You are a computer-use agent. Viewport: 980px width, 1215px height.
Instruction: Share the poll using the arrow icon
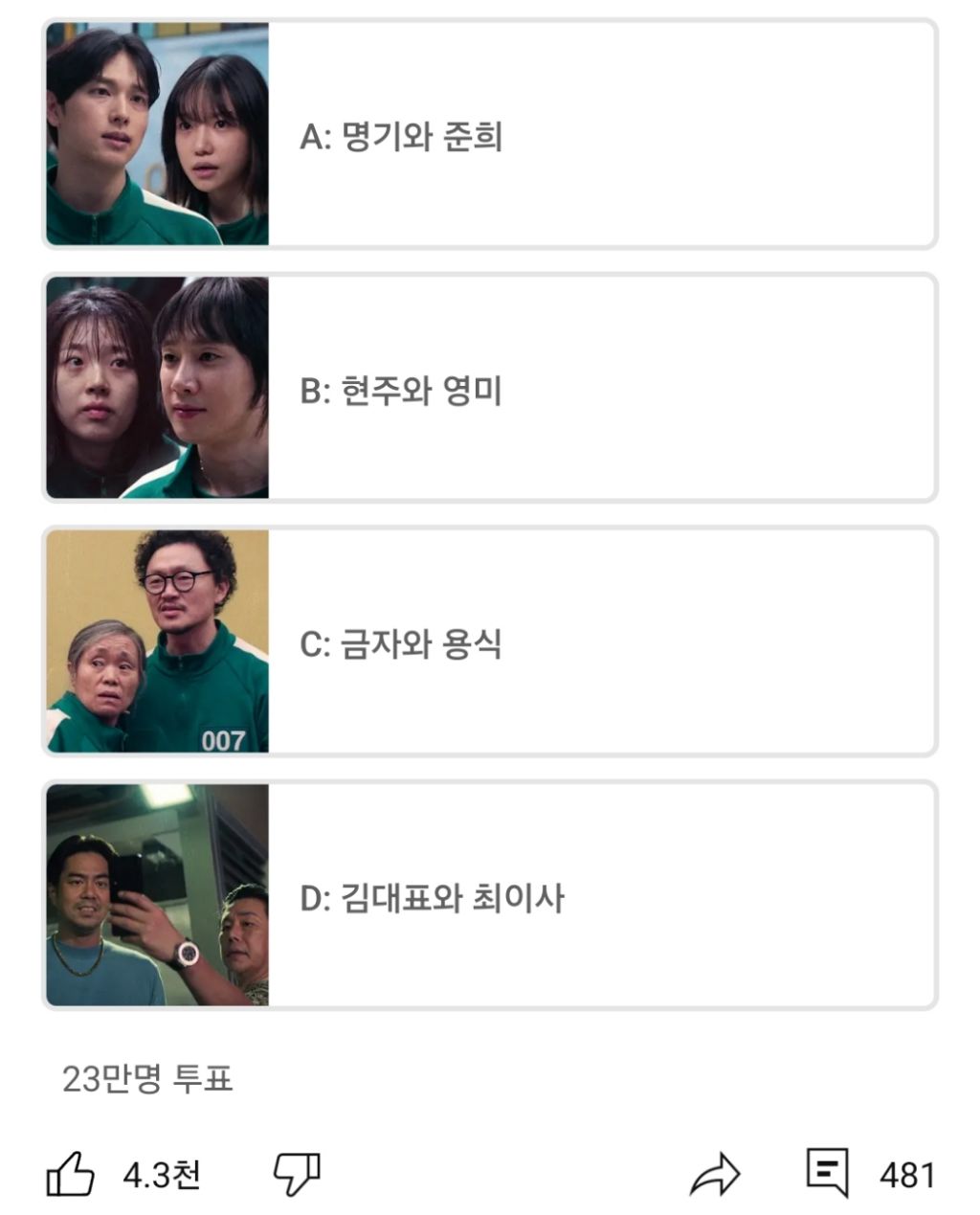(717, 1169)
